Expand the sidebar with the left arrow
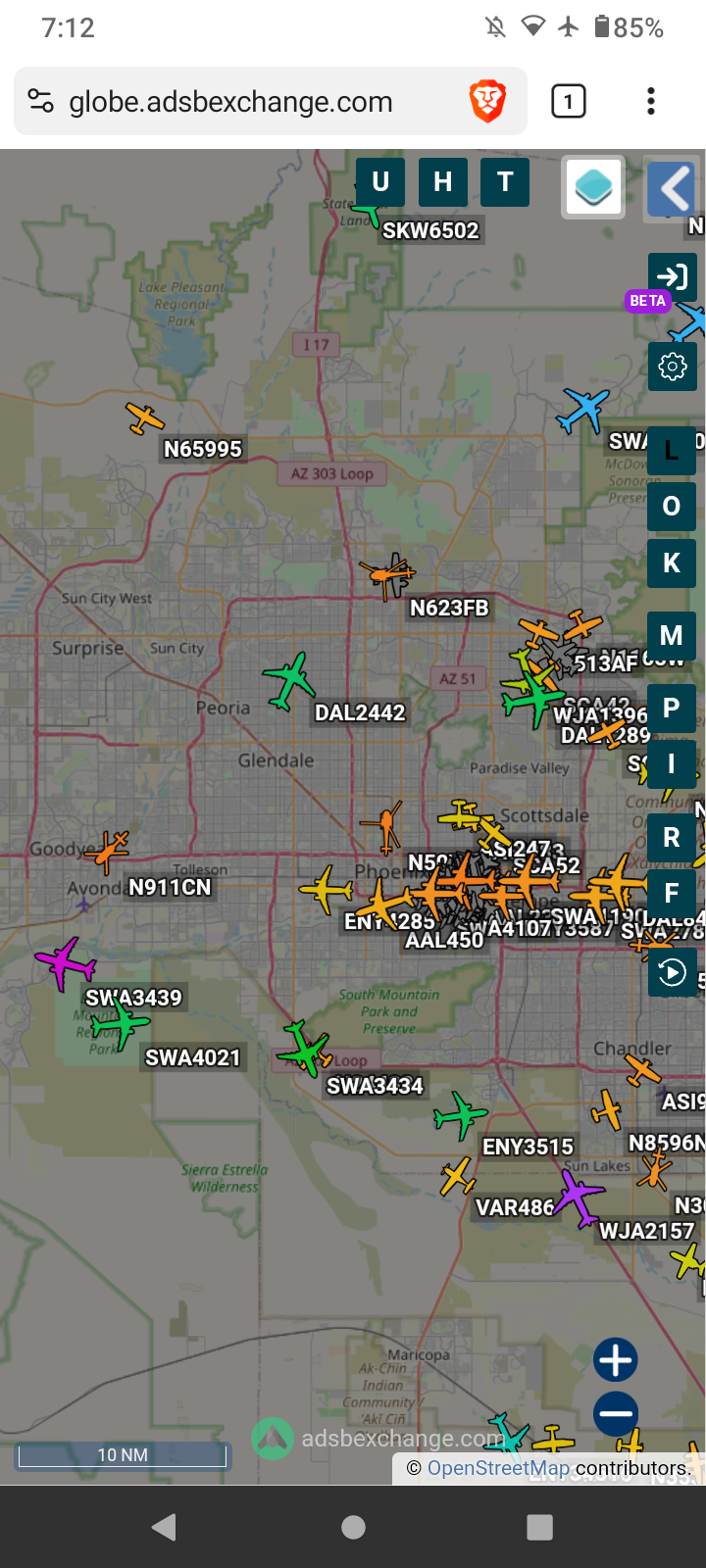706x1568 pixels. coord(673,187)
